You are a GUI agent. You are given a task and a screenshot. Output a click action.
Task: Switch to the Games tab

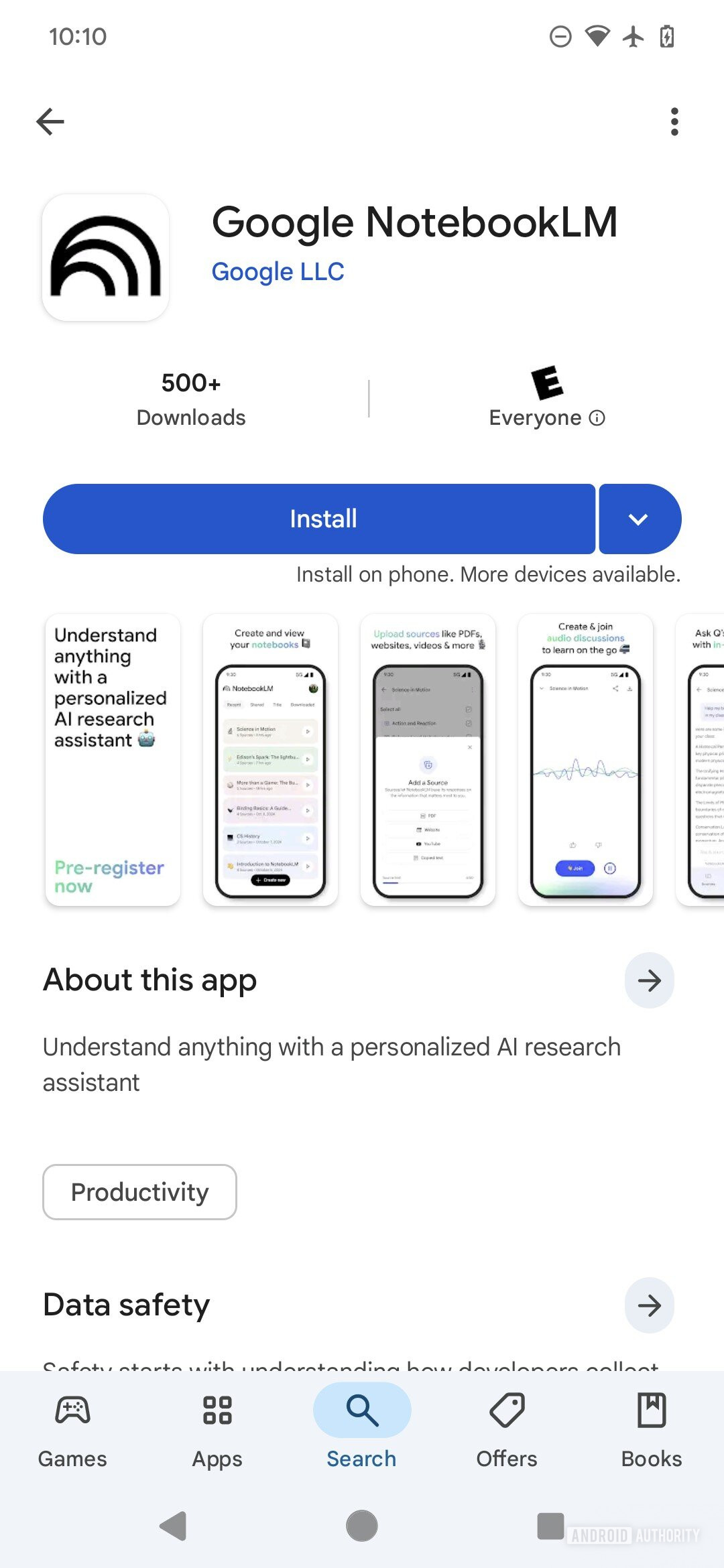pyautogui.click(x=72, y=1429)
